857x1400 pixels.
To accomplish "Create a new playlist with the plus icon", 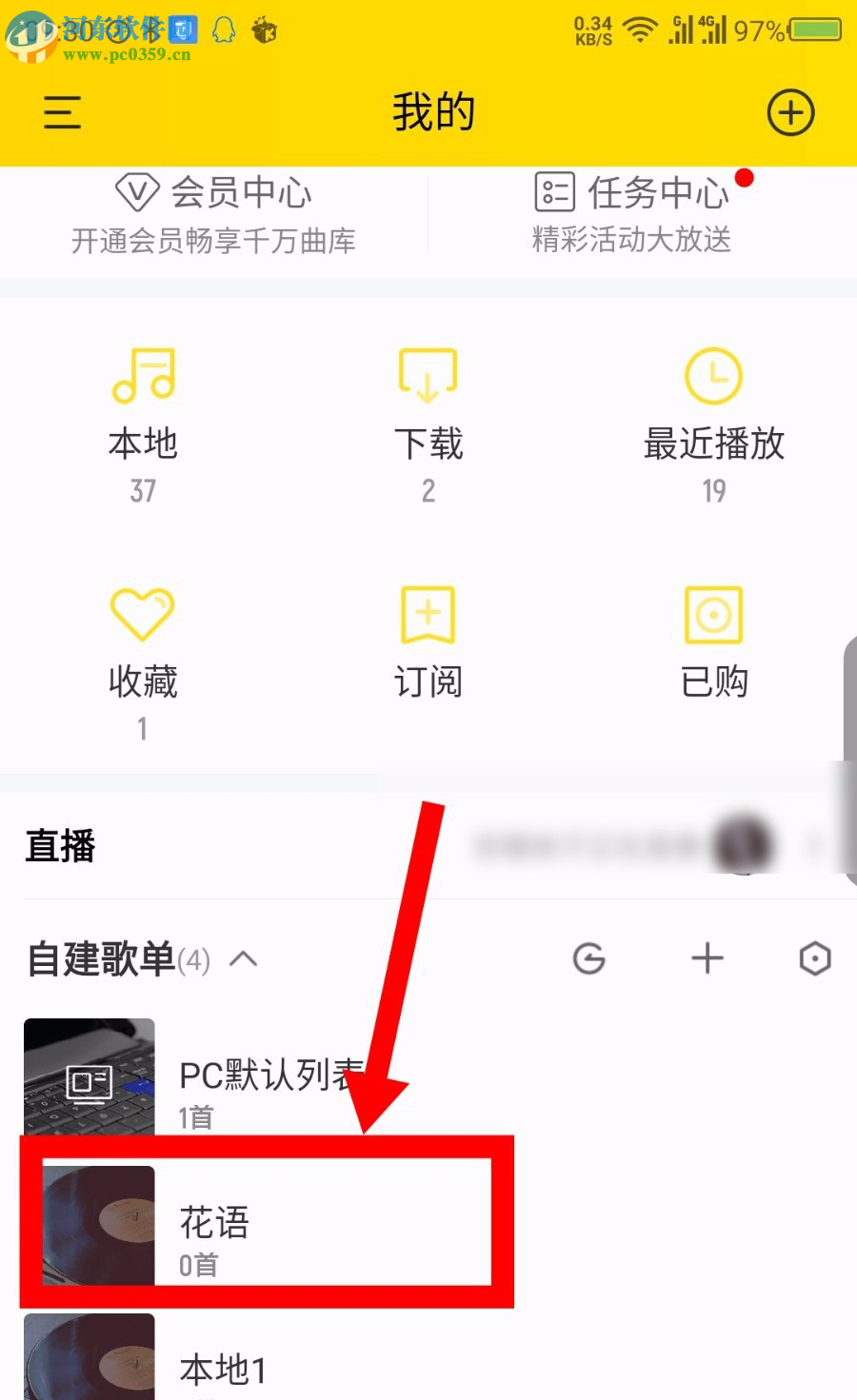I will [708, 959].
